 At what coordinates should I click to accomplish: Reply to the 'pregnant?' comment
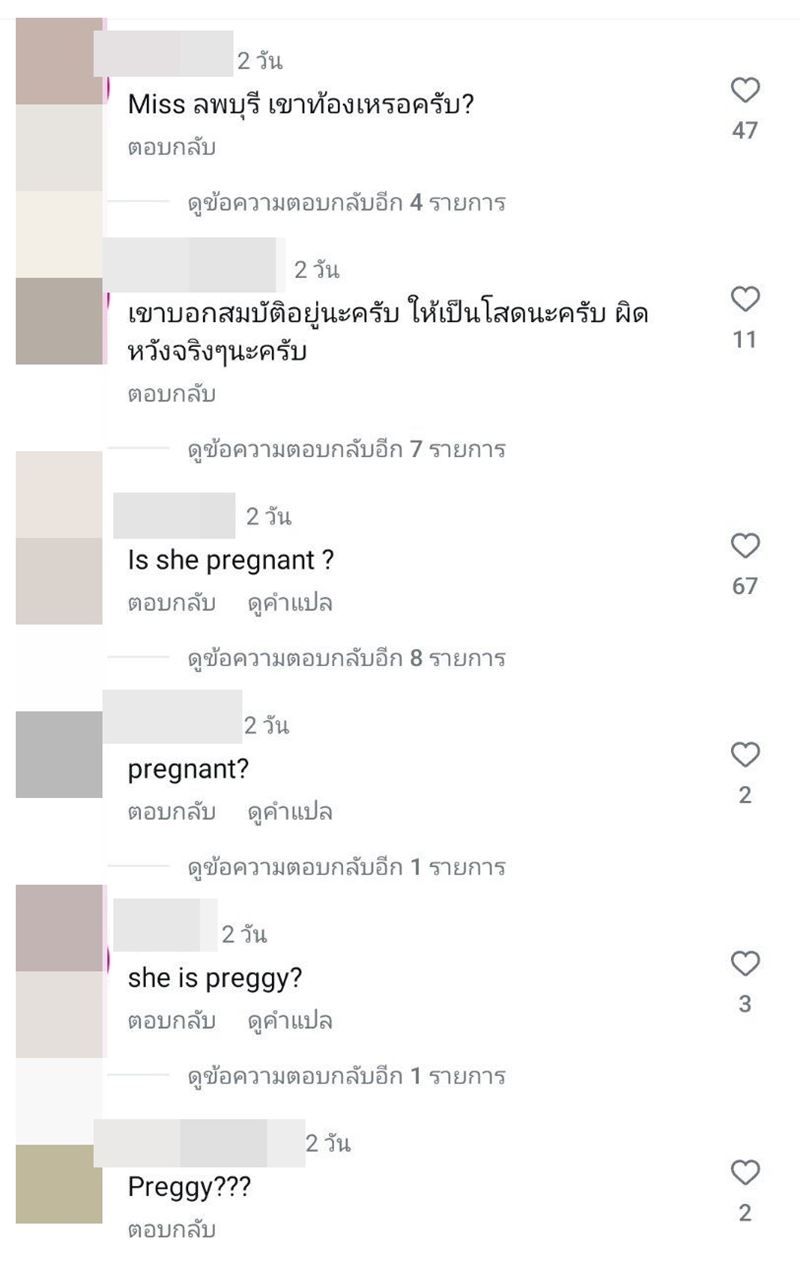pyautogui.click(x=171, y=812)
